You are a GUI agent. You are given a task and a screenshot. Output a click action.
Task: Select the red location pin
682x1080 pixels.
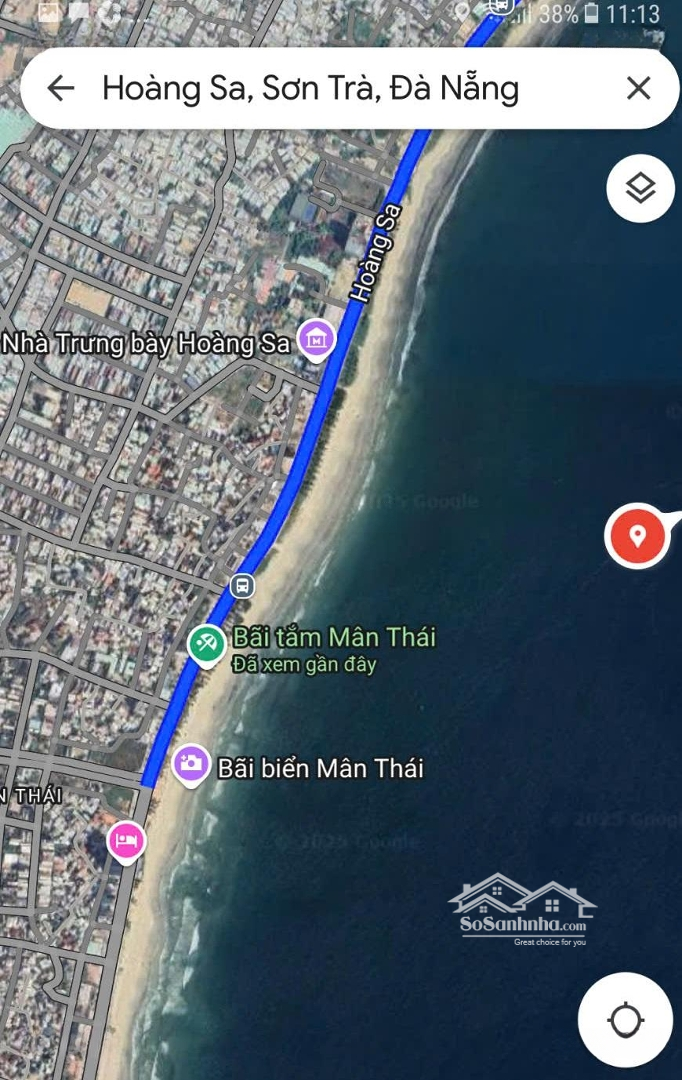pos(637,535)
